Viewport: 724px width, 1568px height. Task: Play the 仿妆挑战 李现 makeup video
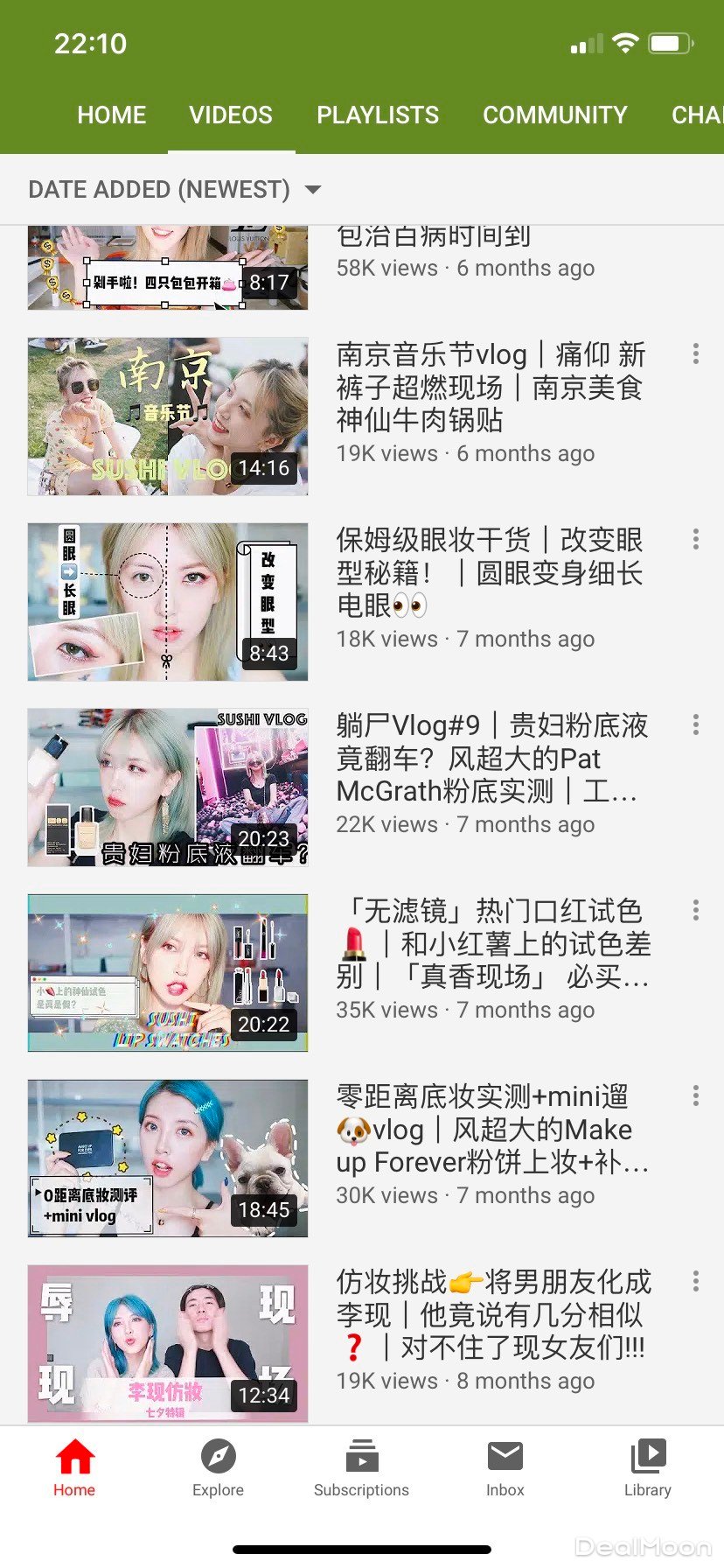pos(168,1344)
